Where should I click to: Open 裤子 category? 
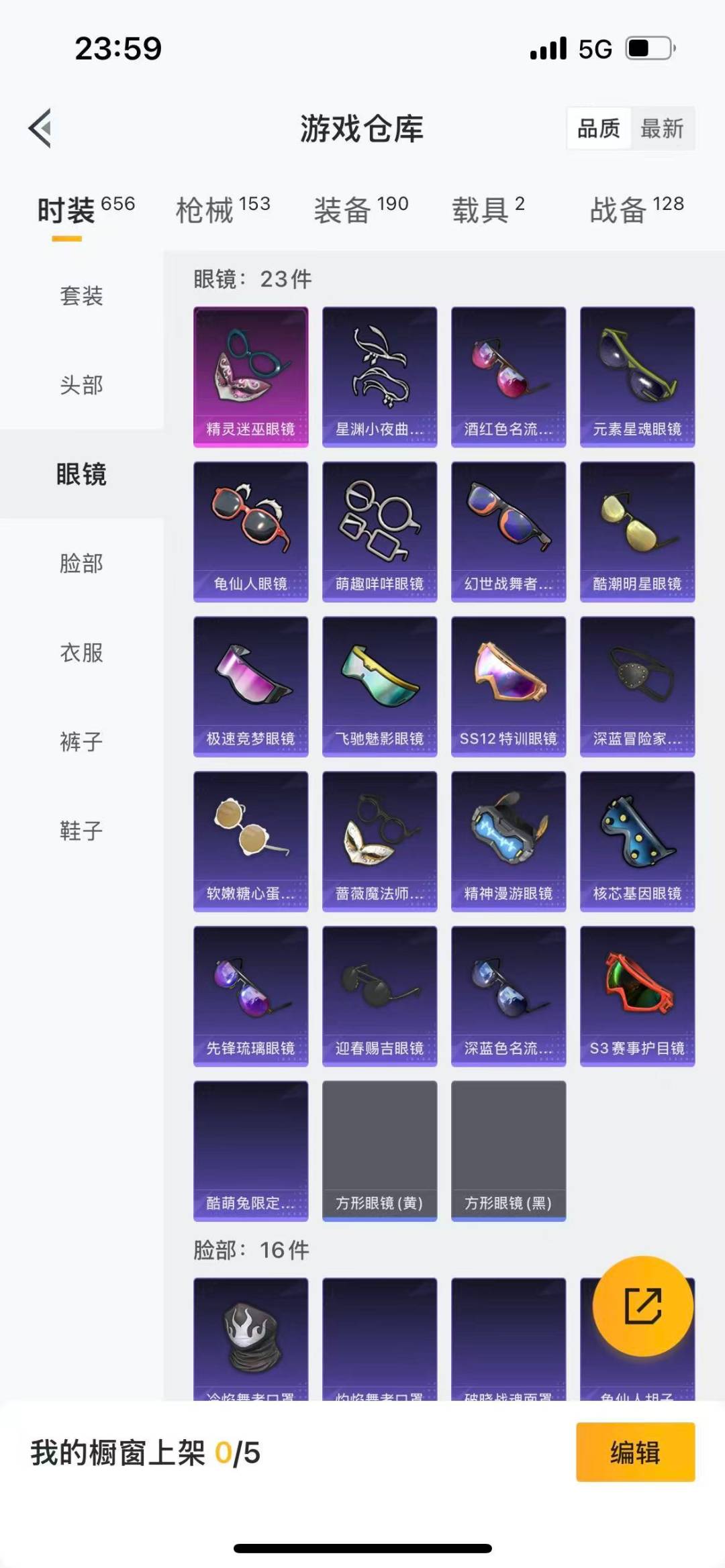click(x=81, y=742)
